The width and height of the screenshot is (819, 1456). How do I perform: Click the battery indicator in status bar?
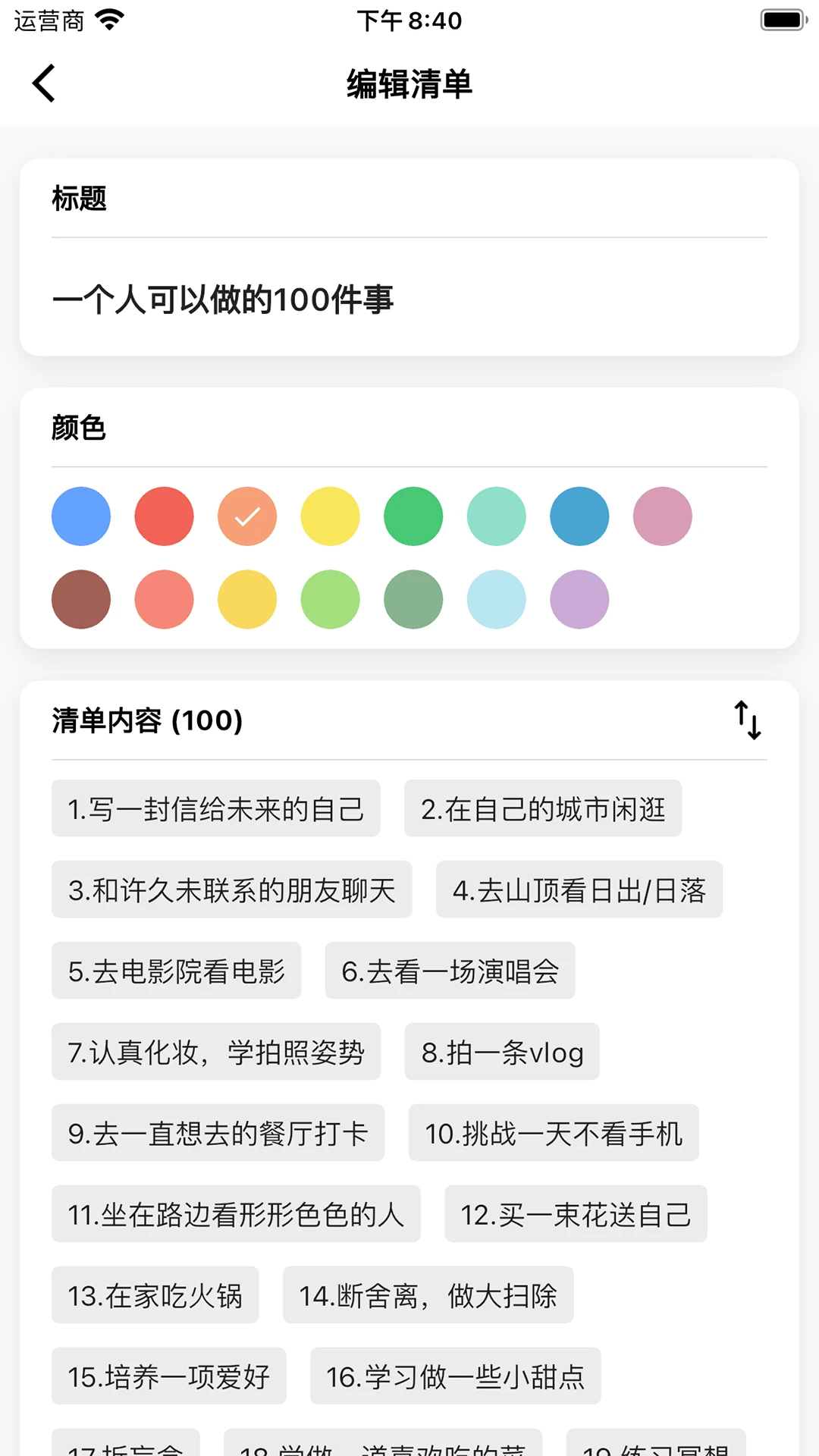[782, 20]
